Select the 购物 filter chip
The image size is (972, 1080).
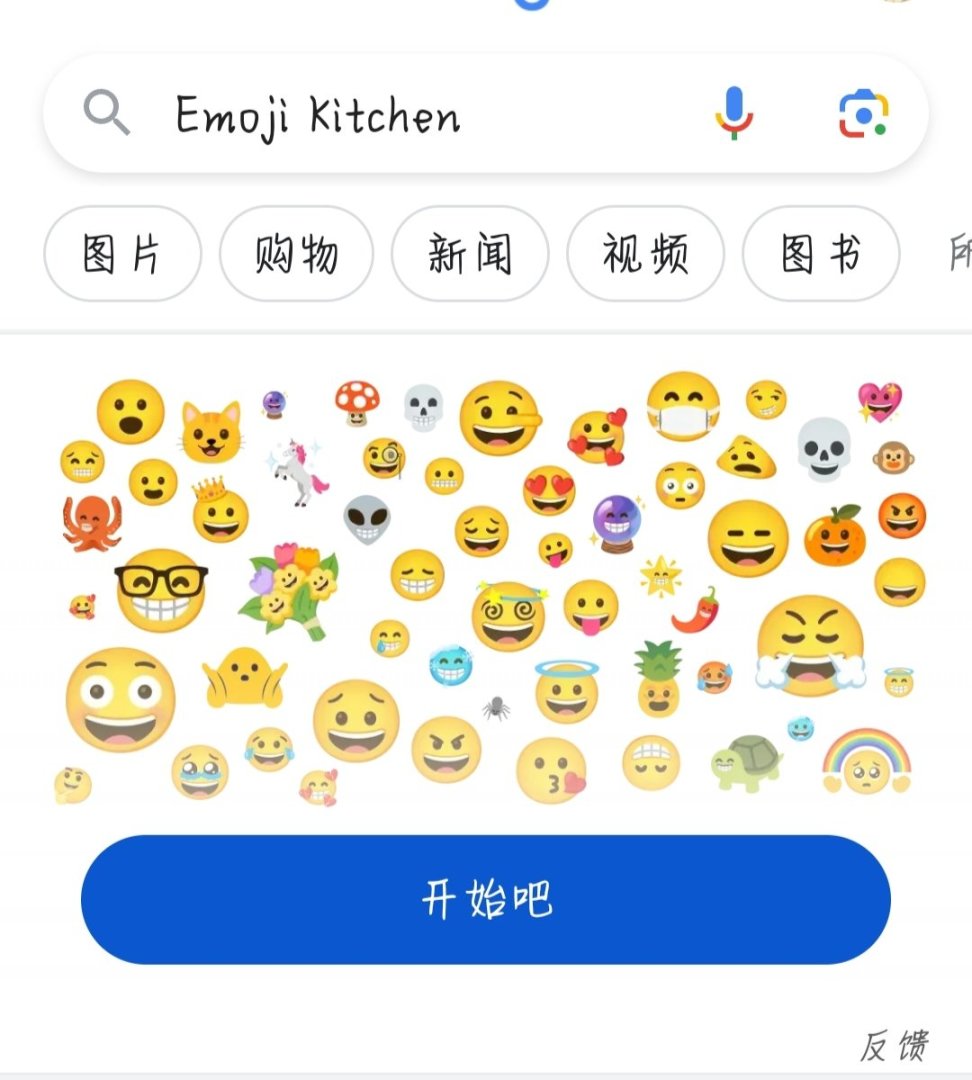[x=297, y=254]
